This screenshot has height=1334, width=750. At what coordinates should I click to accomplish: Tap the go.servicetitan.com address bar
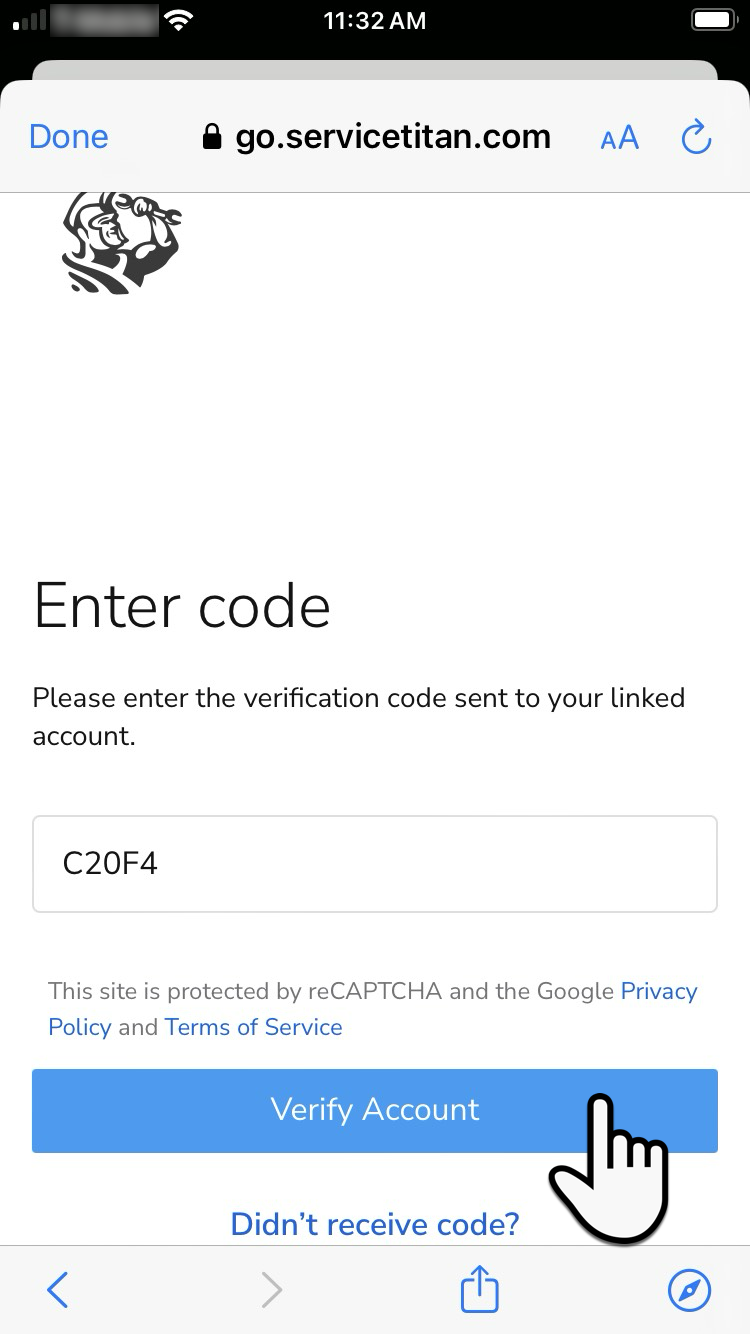coord(391,137)
